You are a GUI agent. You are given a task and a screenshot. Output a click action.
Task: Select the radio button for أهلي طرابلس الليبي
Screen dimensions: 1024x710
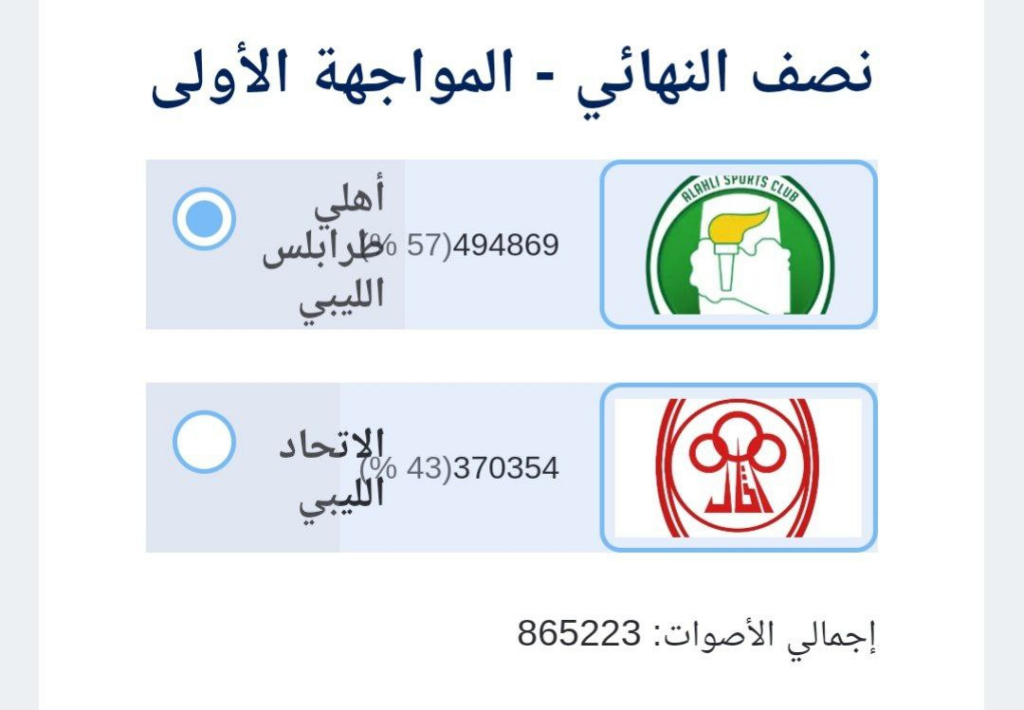[x=204, y=218]
